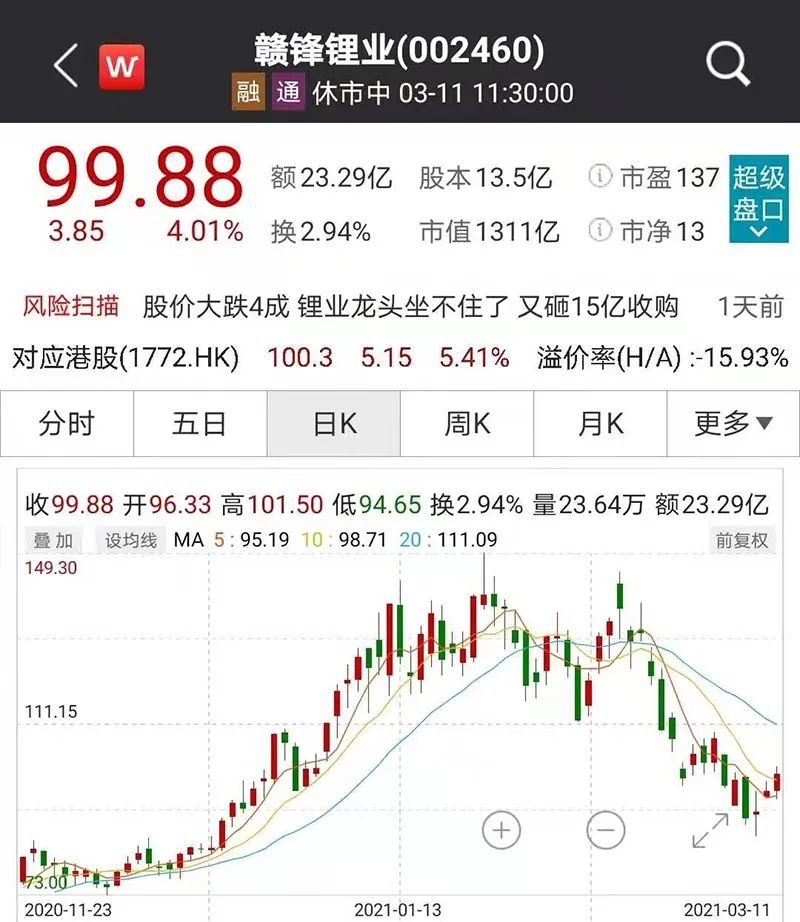Viewport: 800px width, 922px height.
Task: Switch to the 周K chart tab
Action: point(467,423)
